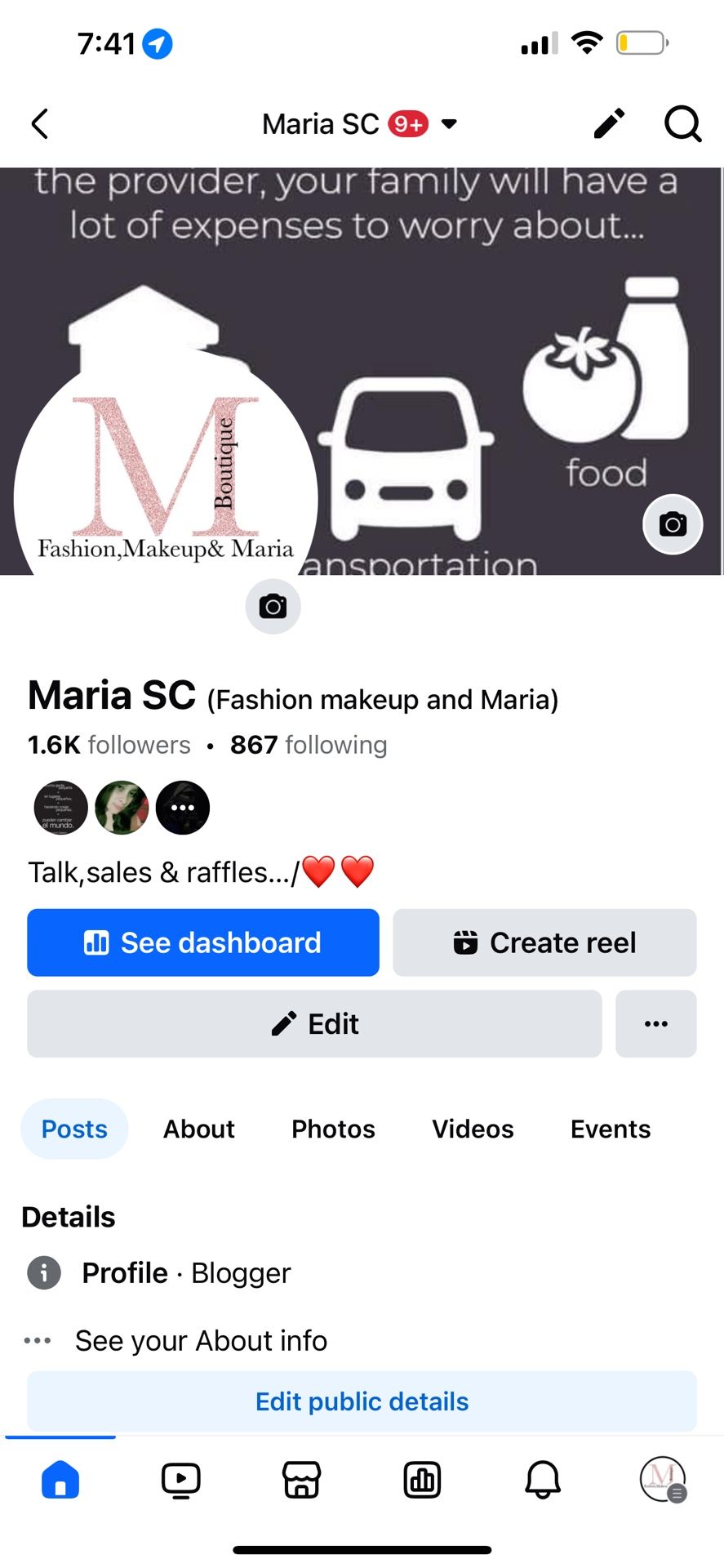724x1568 pixels.
Task: Switch to the About tab
Action: click(198, 1129)
